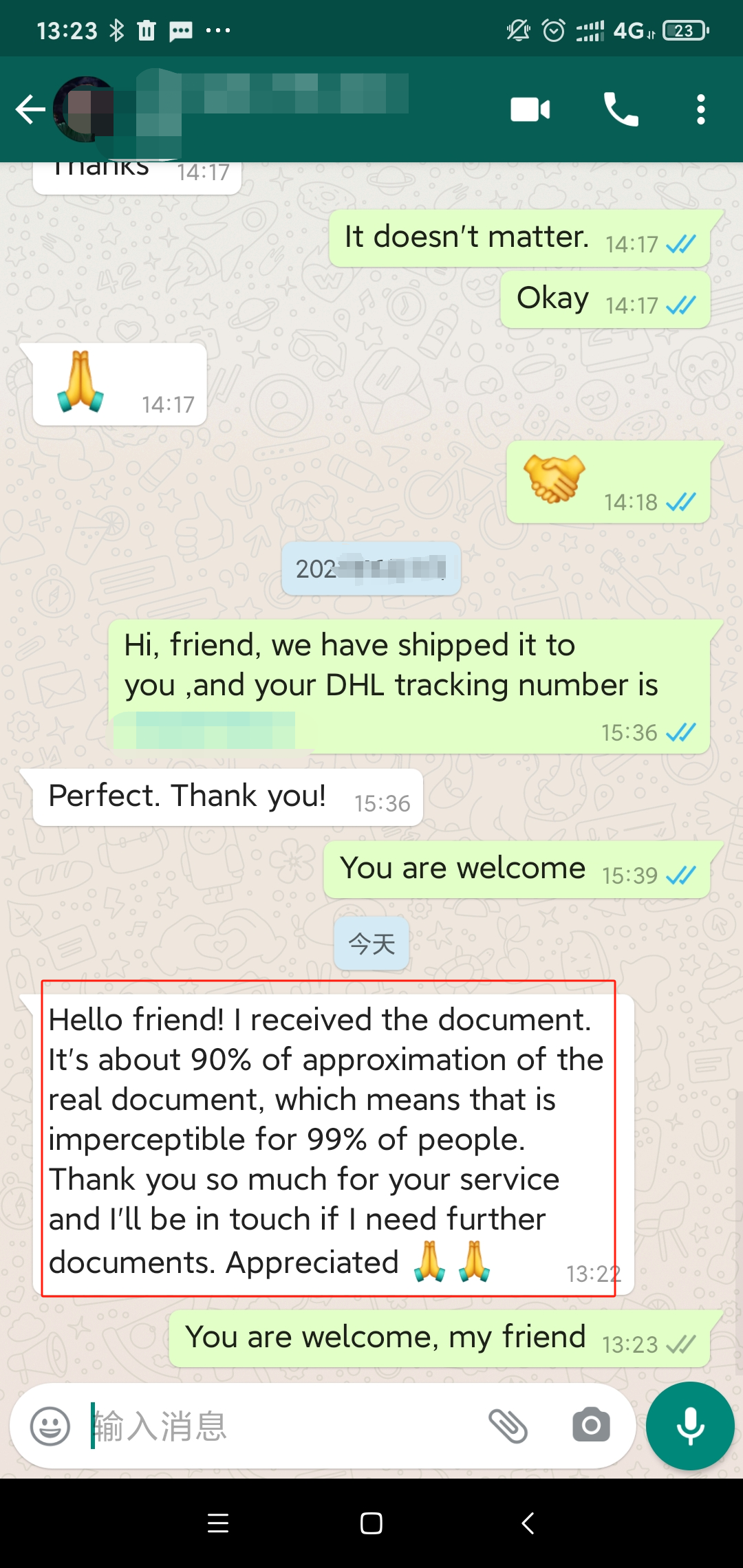Start a voice call with this contact
The image size is (743, 1568).
pos(621,109)
